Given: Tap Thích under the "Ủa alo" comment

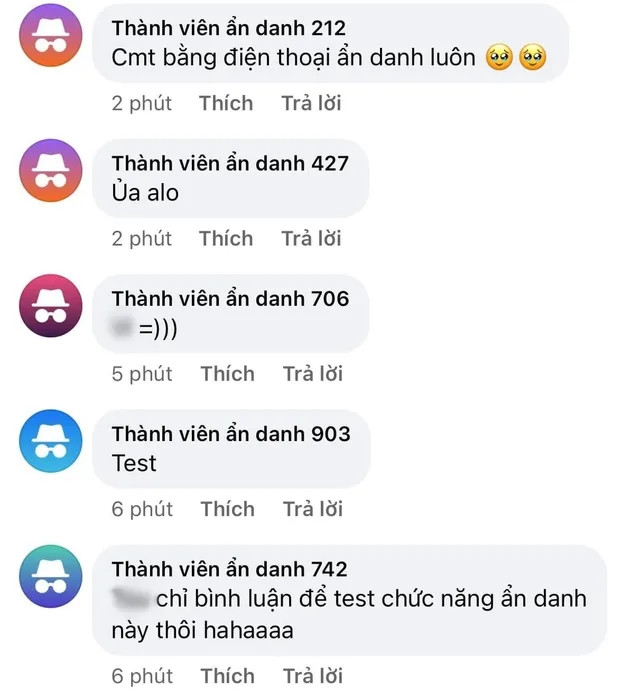Looking at the screenshot, I should pyautogui.click(x=226, y=238).
